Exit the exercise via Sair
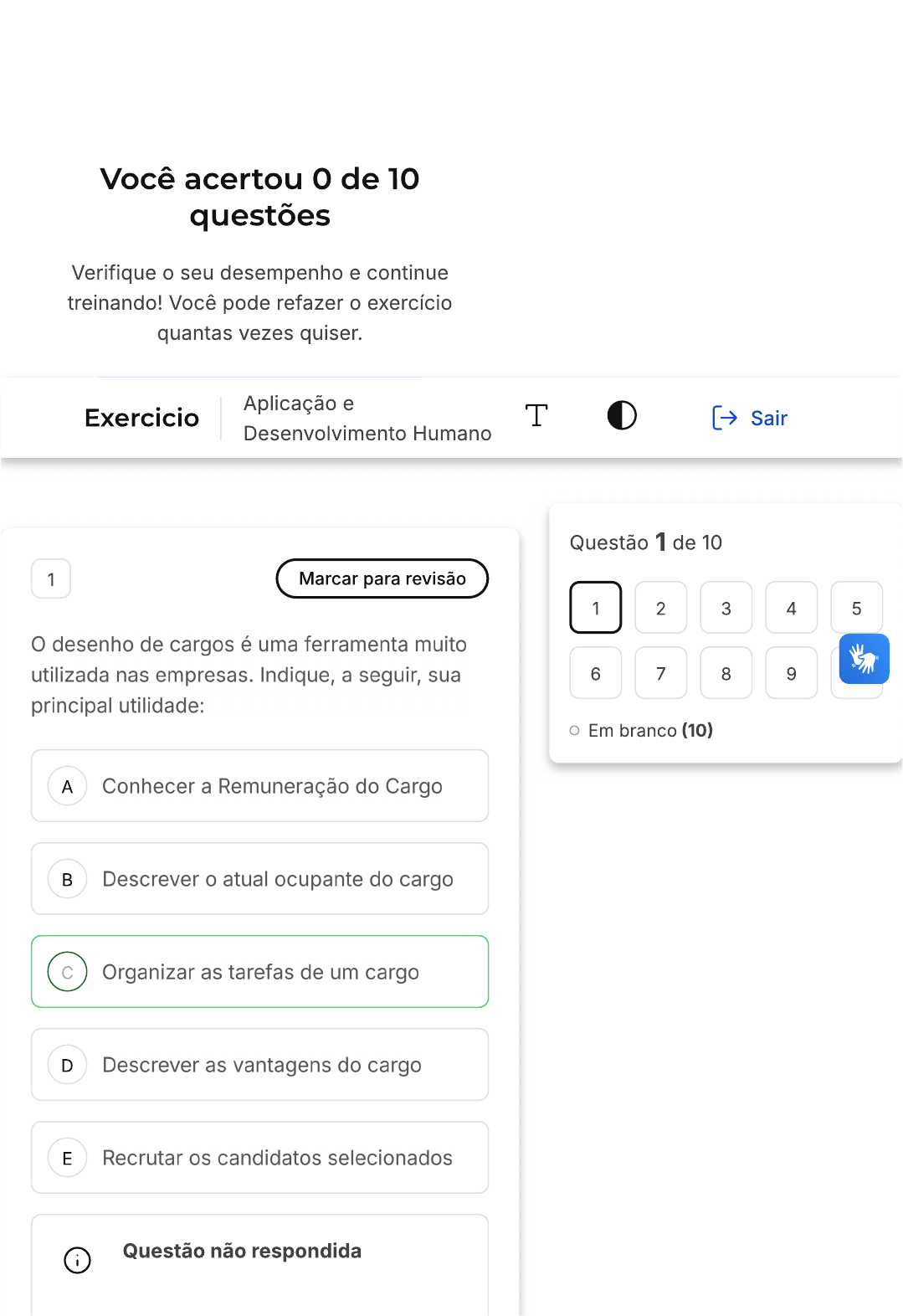Screen dimensions: 903x1316 click(750, 418)
